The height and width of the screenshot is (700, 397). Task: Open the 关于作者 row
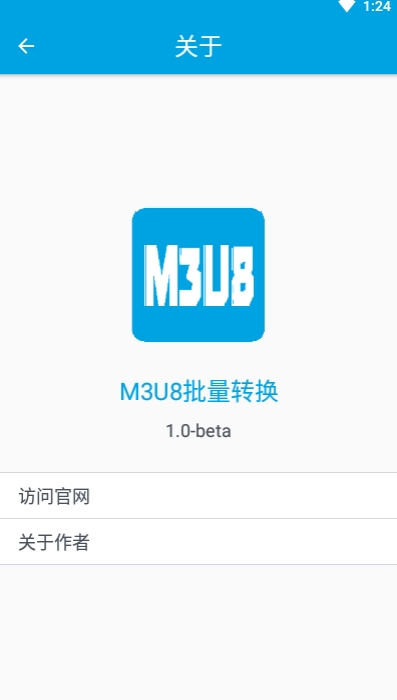click(198, 542)
